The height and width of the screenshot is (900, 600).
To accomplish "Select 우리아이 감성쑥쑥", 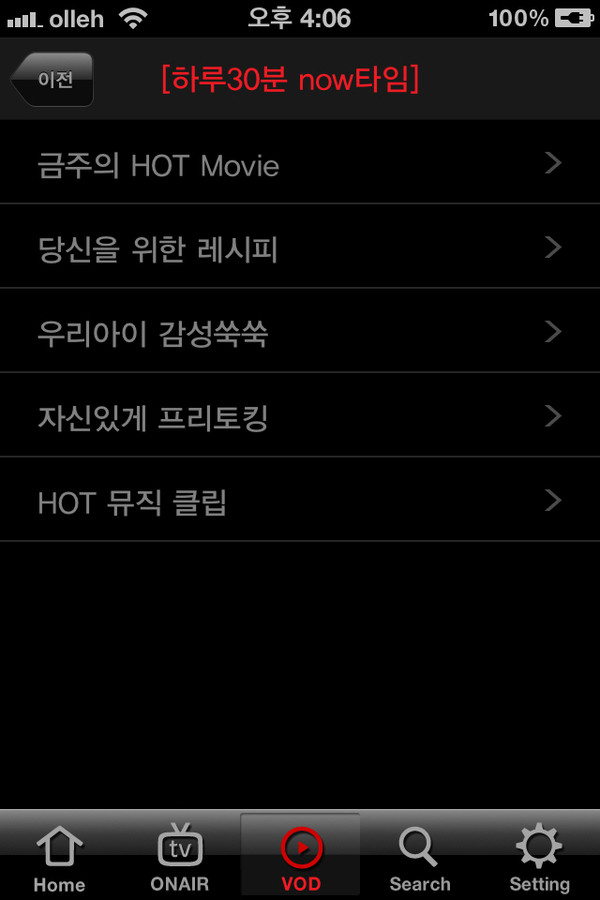I will click(x=300, y=332).
